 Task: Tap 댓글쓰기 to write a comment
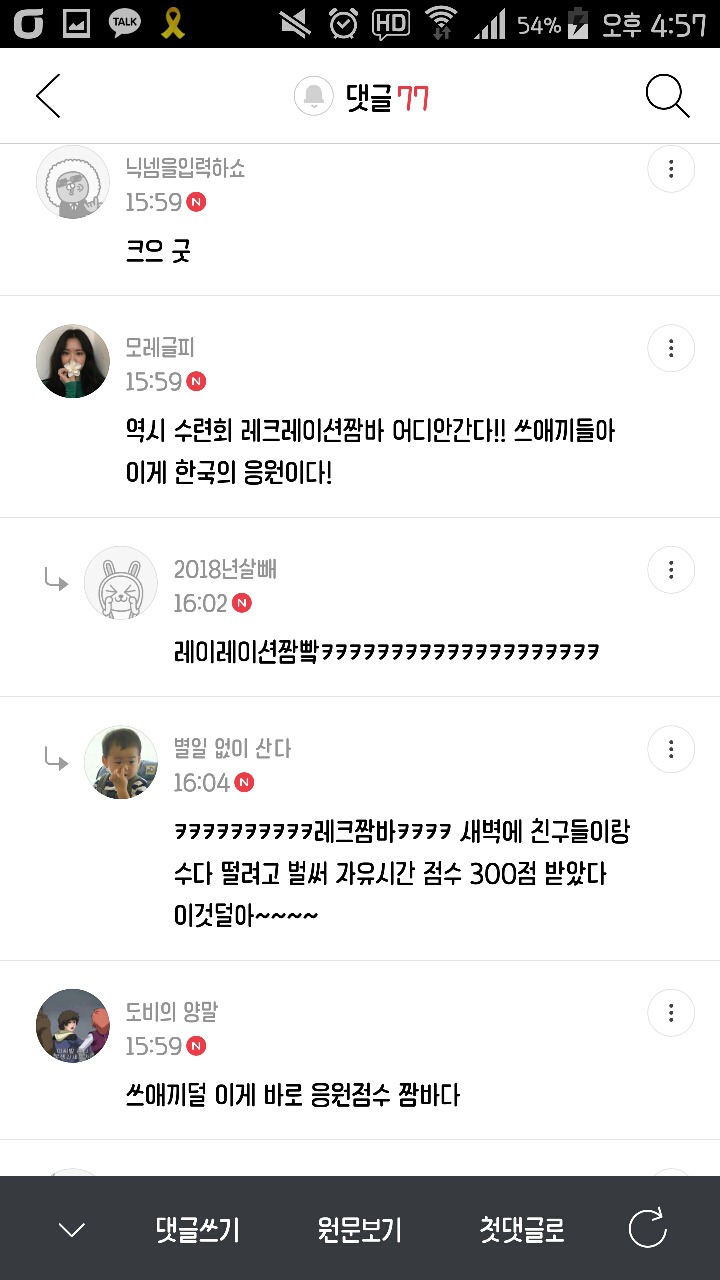coord(198,1229)
